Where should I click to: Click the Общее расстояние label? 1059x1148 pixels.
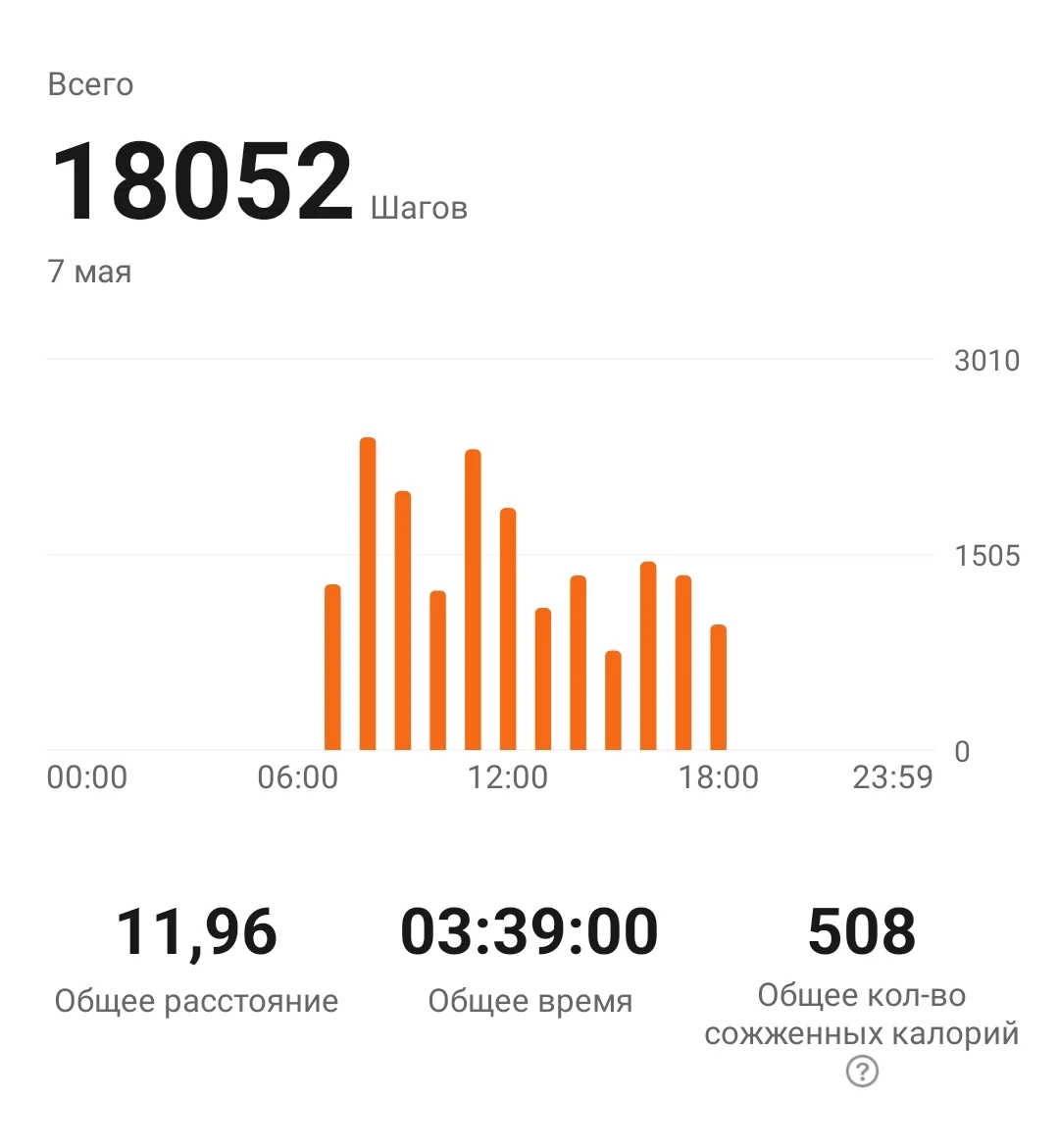tap(197, 1001)
